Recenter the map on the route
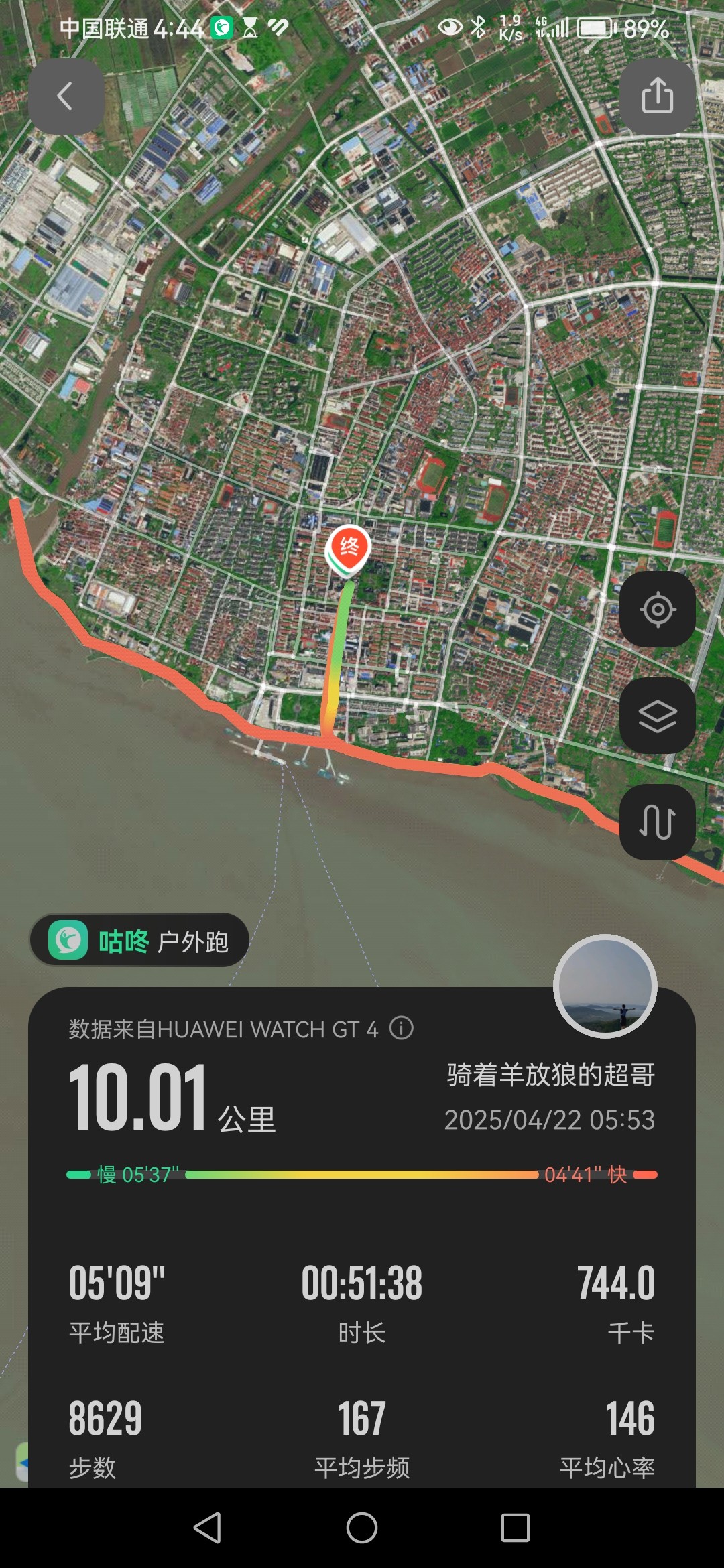This screenshot has height=1568, width=724. point(657,609)
